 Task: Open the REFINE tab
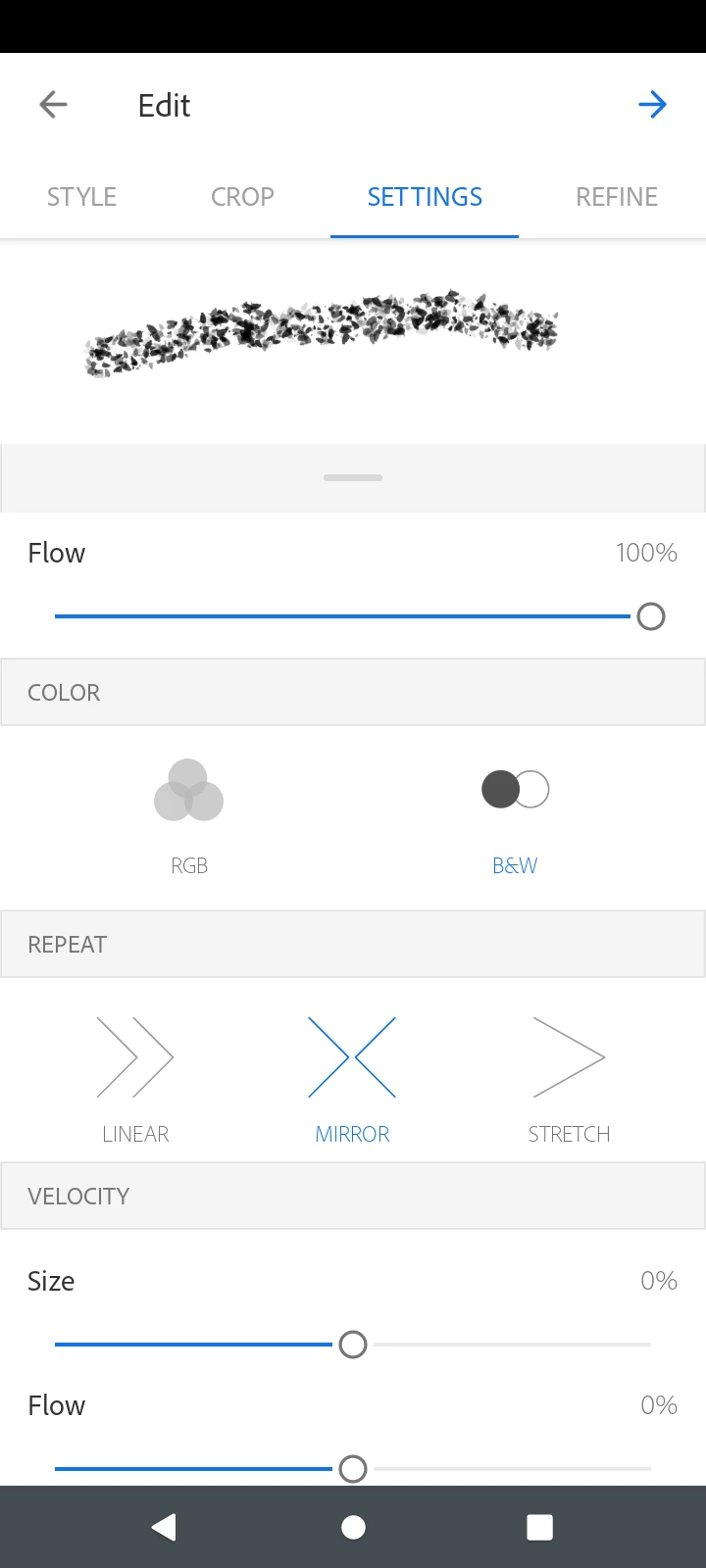616,197
